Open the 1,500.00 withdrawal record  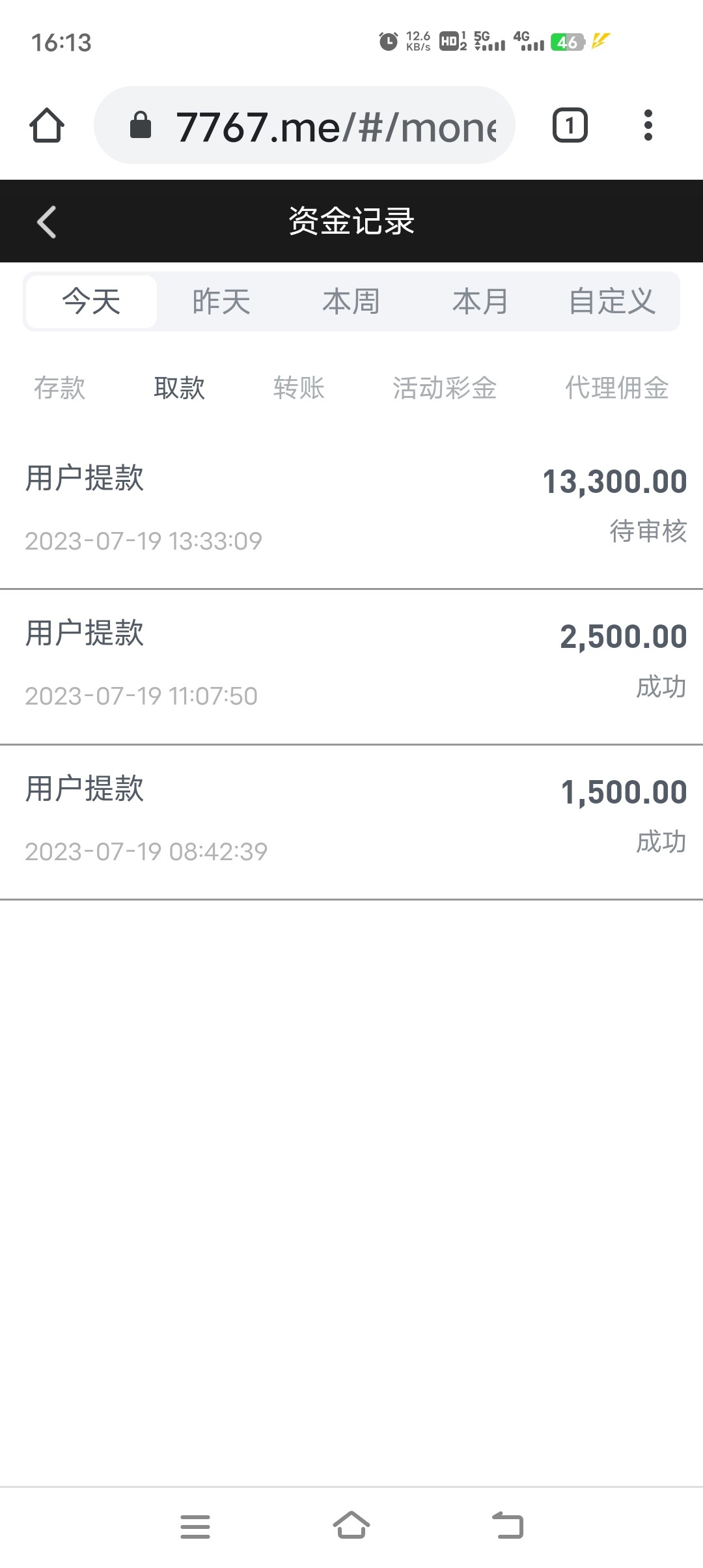click(x=351, y=820)
